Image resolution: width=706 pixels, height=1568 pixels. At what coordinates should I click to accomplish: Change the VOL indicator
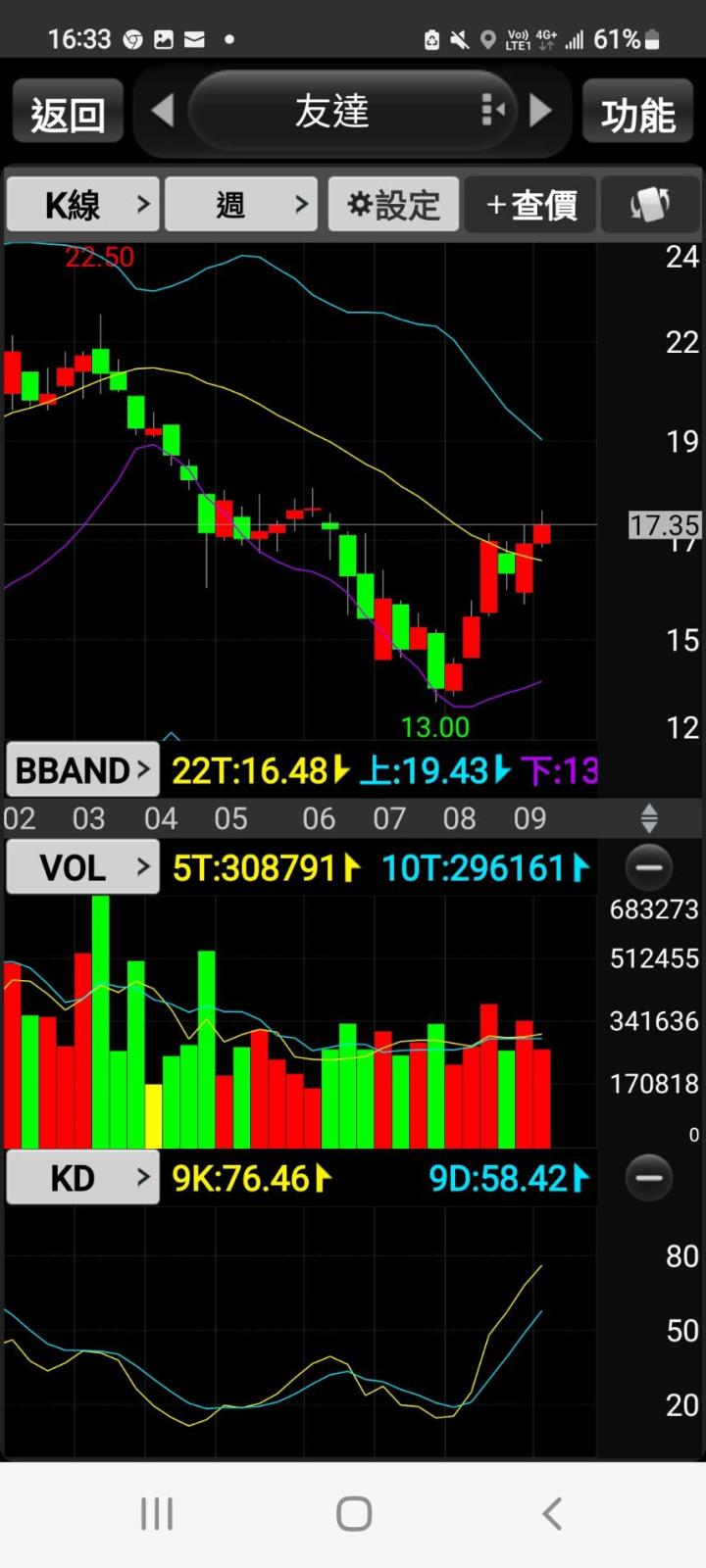82,867
